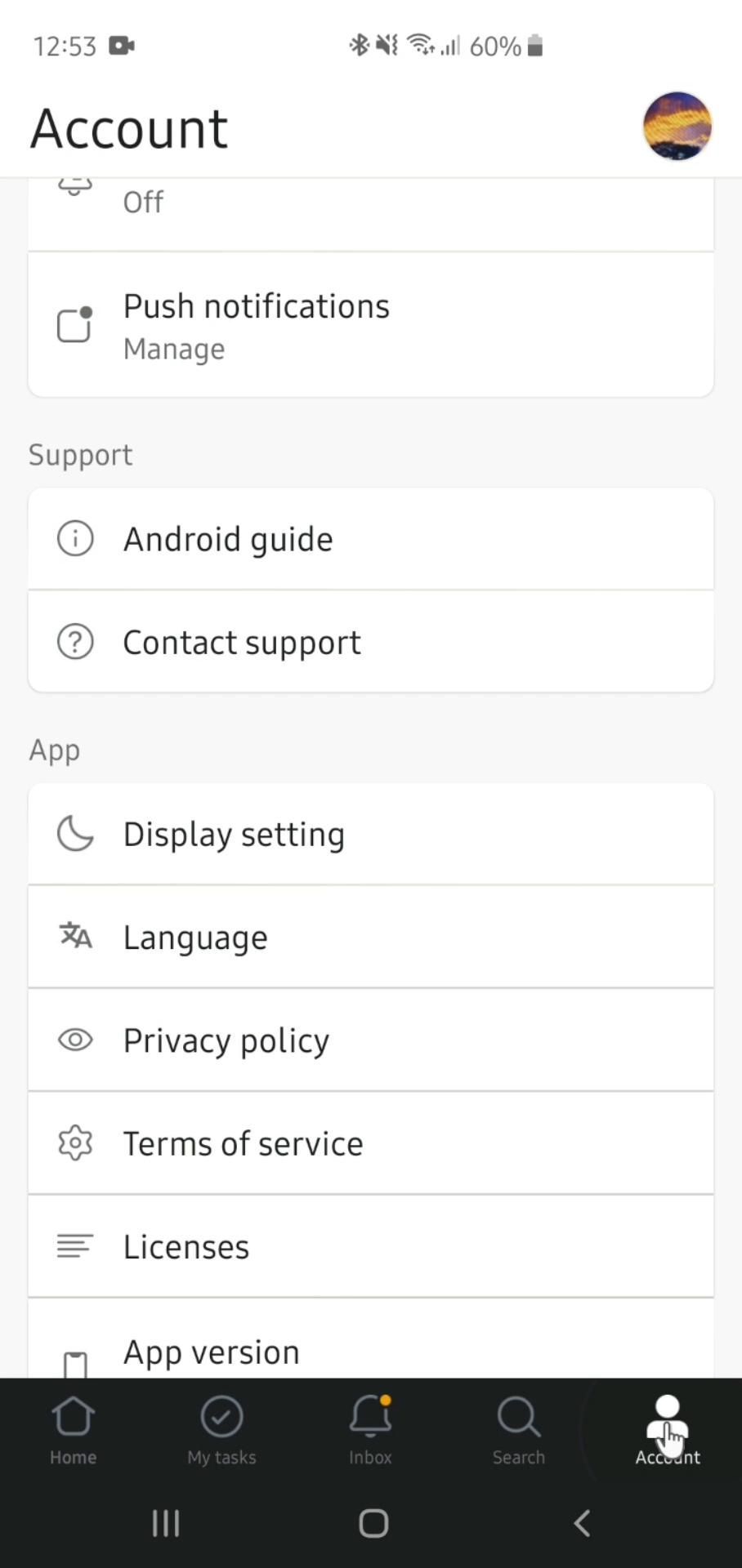The width and height of the screenshot is (742, 1568).
Task: Open the profile avatar picture
Action: [677, 127]
